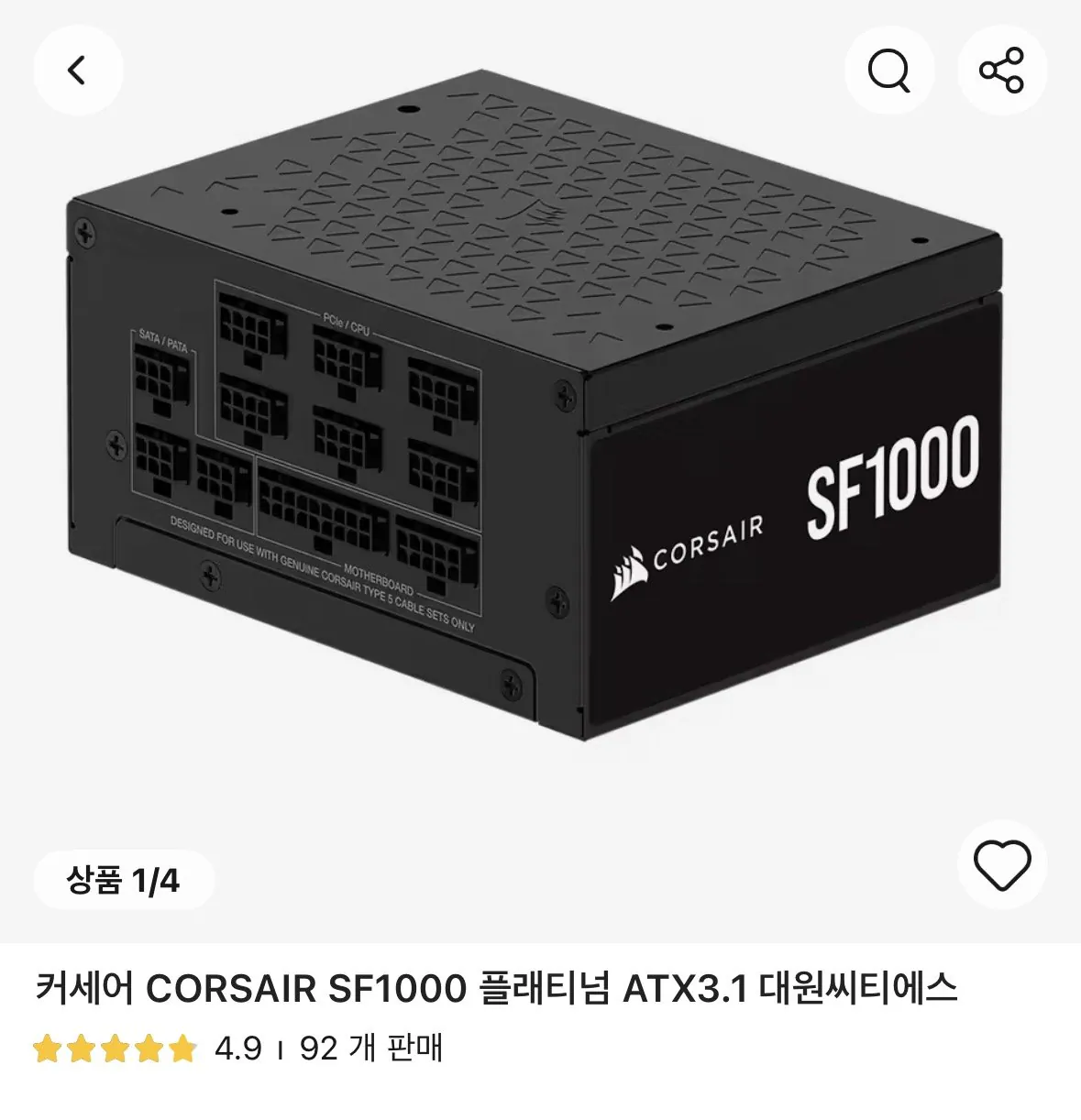Tap the share icon to share SF1000
Image resolution: width=1081 pixels, height=1120 pixels.
click(x=1001, y=70)
